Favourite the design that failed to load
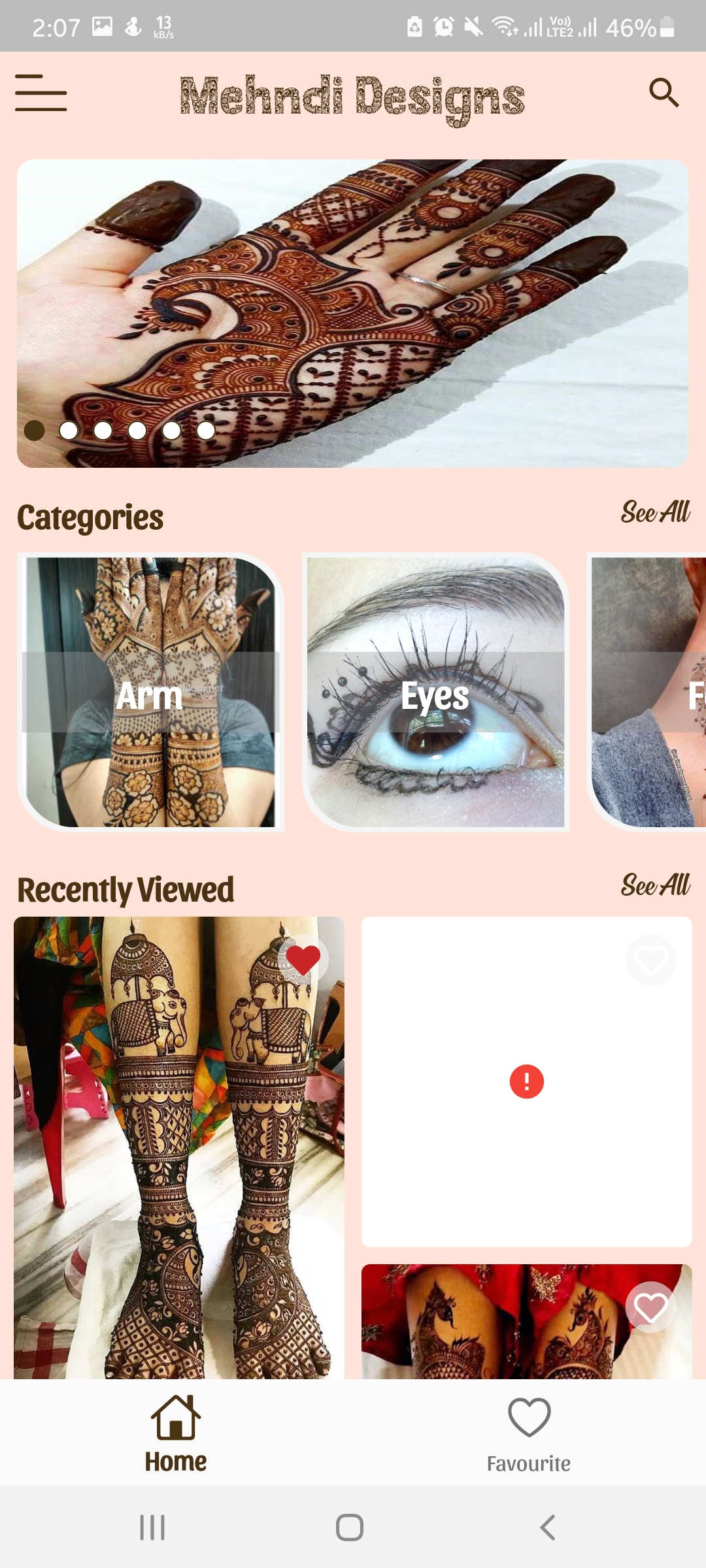Screen dimensions: 706x1568 click(650, 959)
